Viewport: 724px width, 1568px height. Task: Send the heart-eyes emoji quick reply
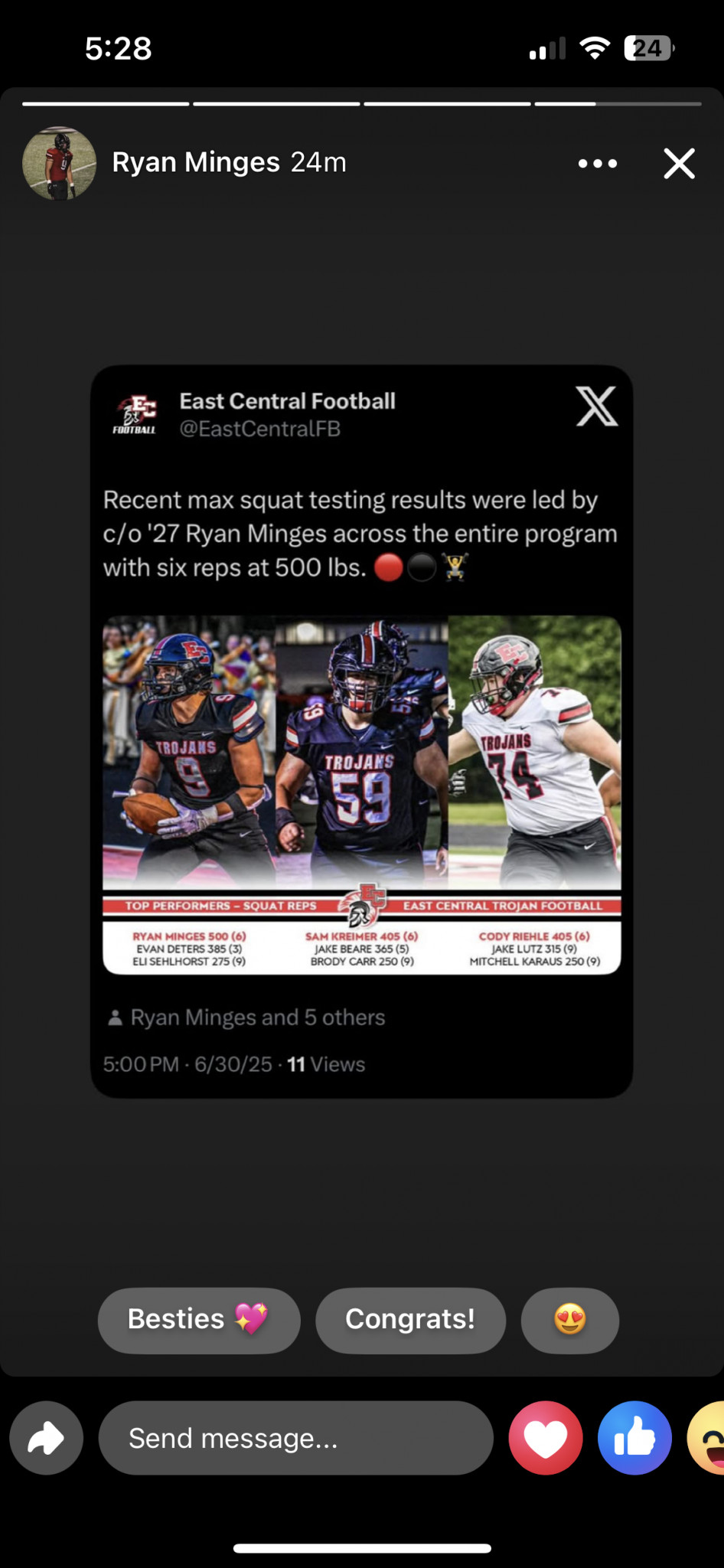[x=569, y=1320]
